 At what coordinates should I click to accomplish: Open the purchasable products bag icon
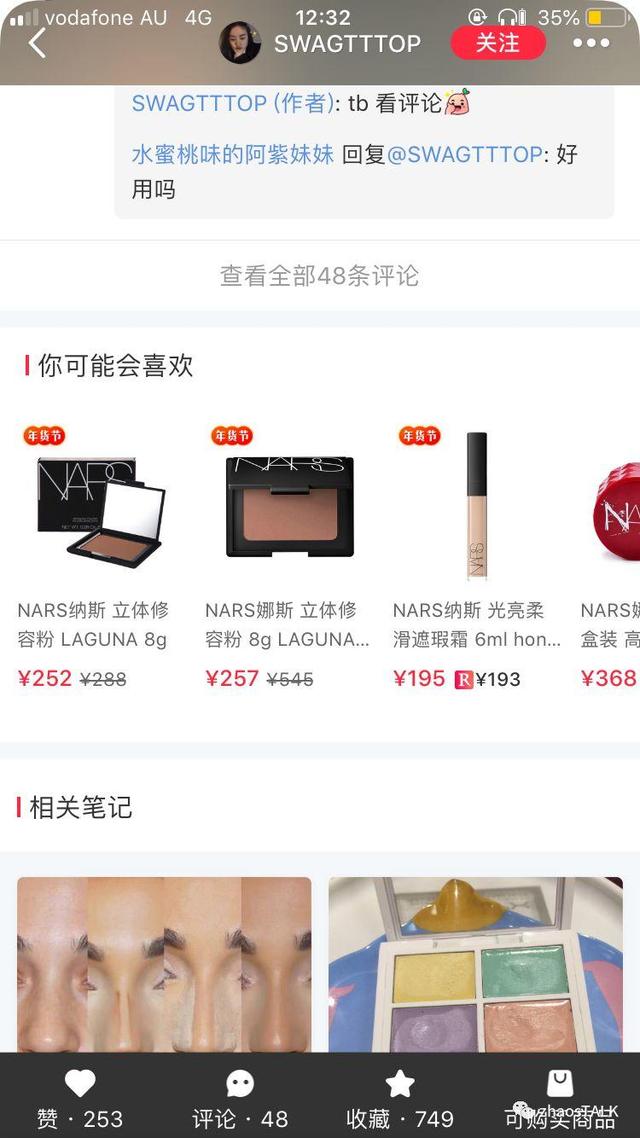560,1098
